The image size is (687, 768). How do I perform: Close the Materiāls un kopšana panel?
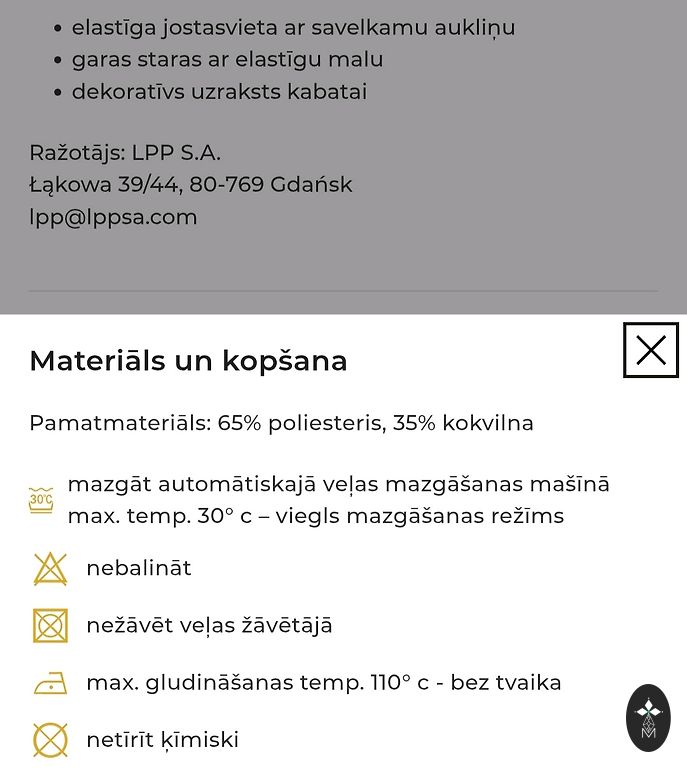[651, 350]
